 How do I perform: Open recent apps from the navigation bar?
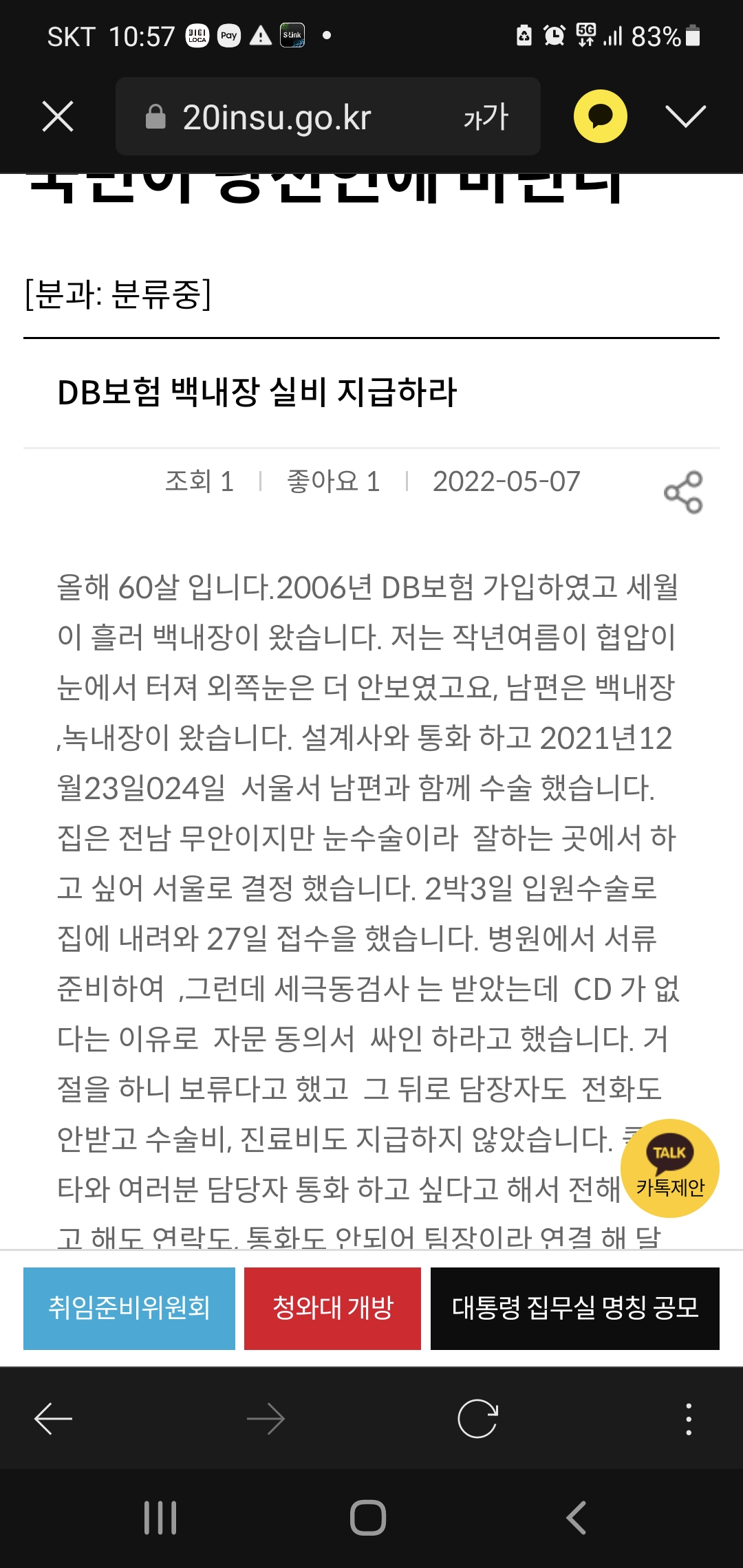pos(160,1518)
